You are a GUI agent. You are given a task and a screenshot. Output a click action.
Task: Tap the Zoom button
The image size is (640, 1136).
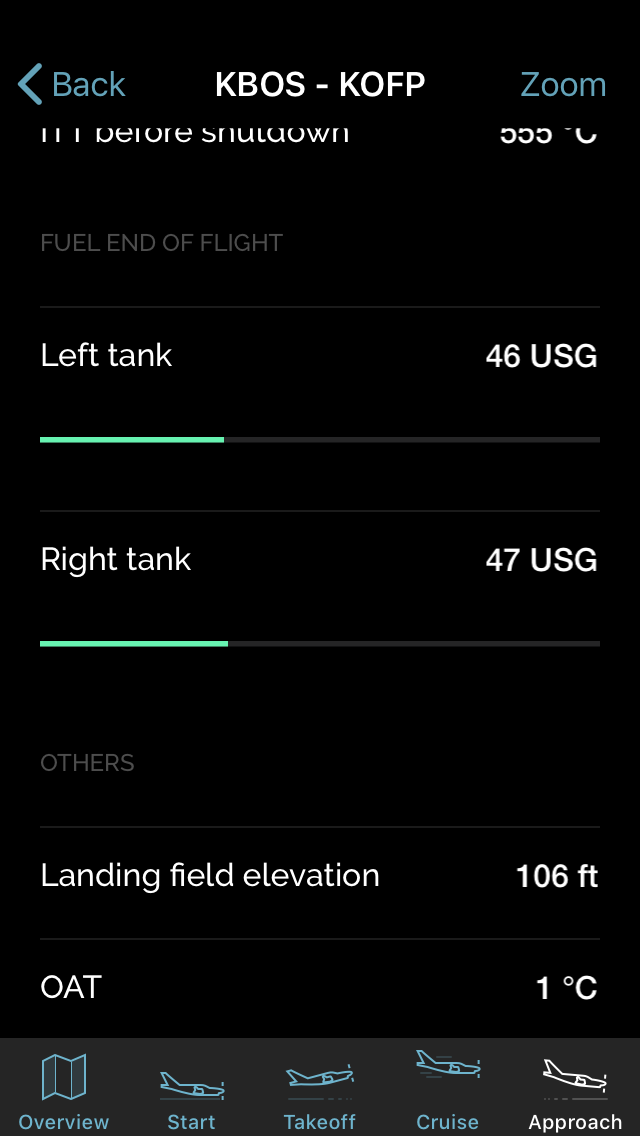[x=563, y=85]
